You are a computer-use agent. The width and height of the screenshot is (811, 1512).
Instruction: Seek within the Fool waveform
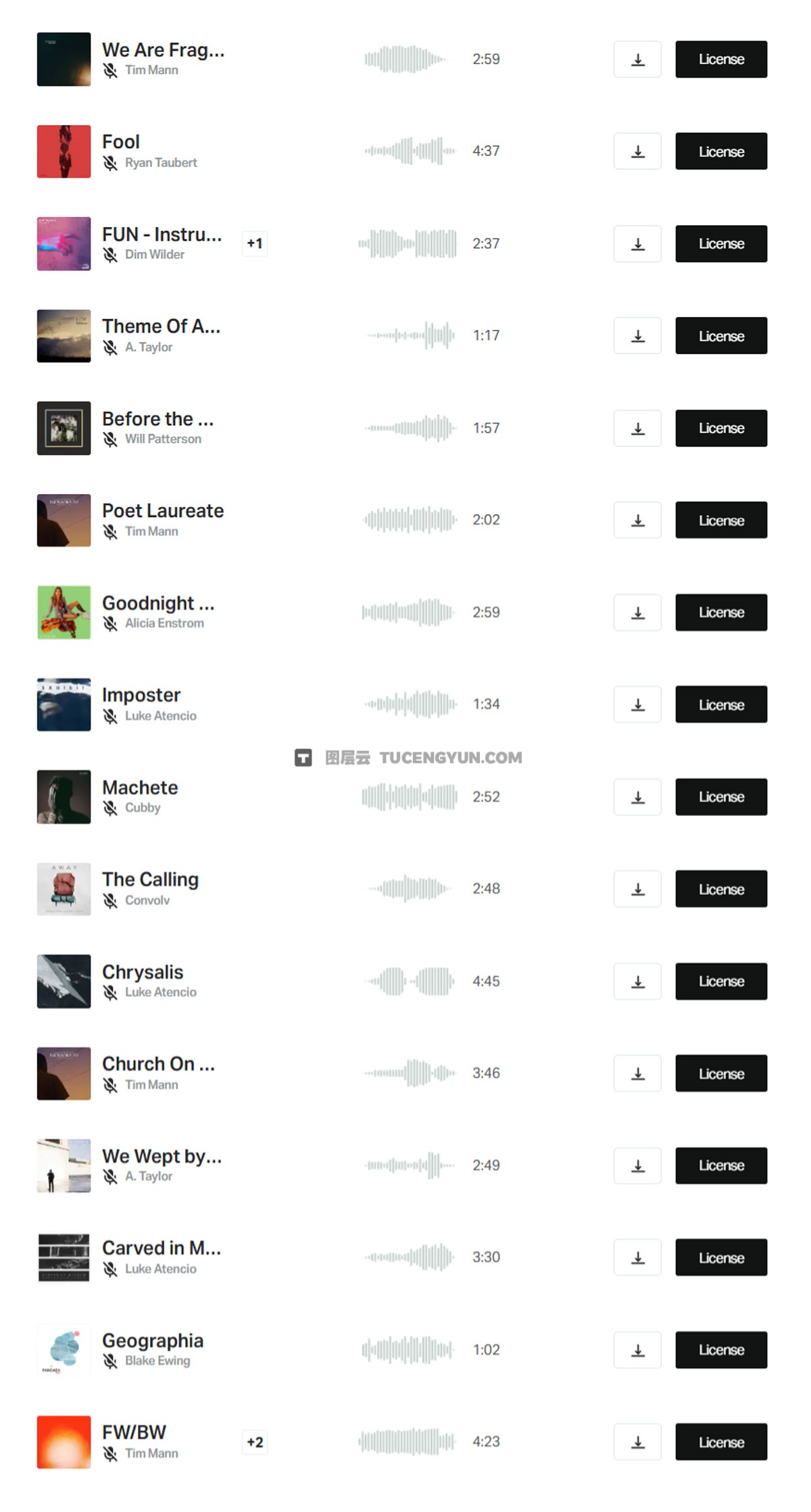(x=410, y=151)
